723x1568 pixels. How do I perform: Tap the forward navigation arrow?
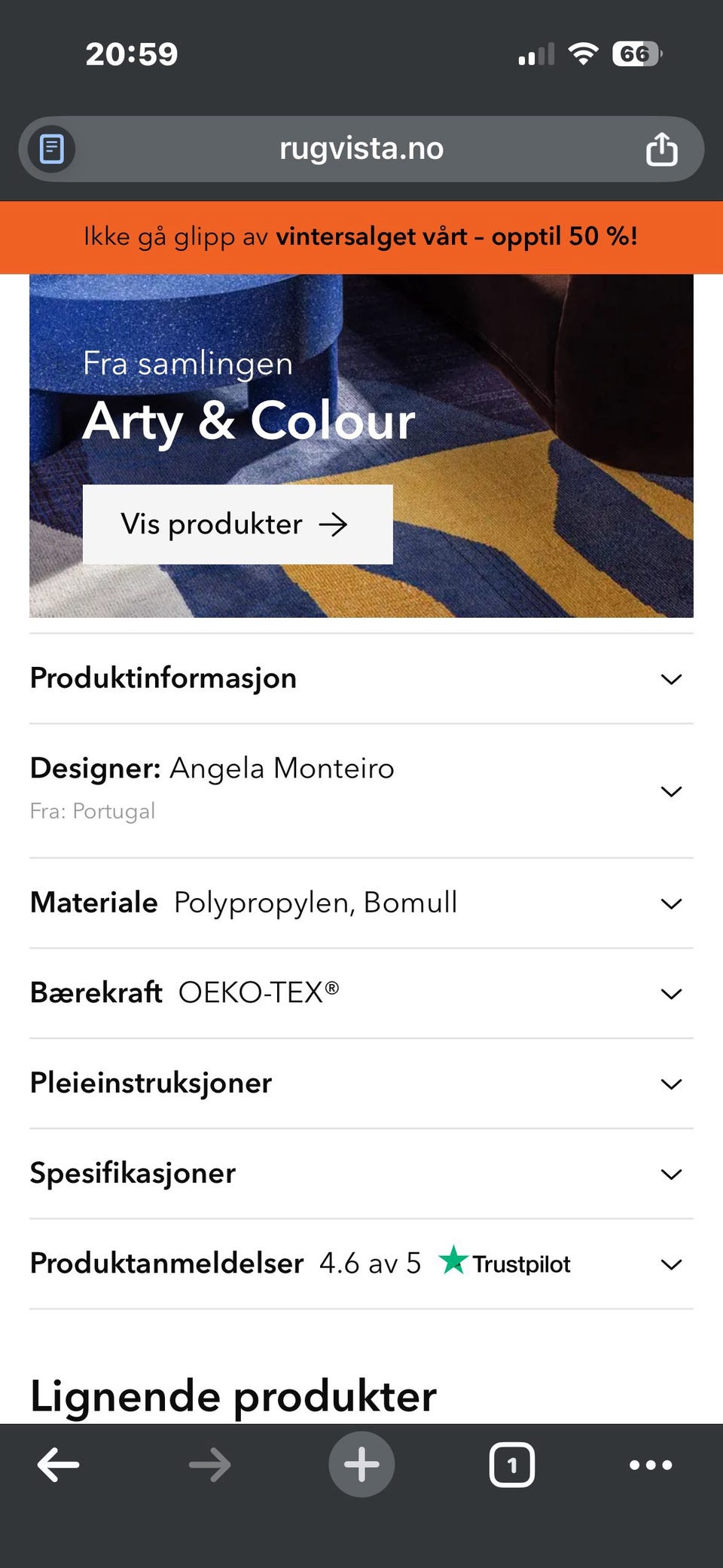[209, 1464]
